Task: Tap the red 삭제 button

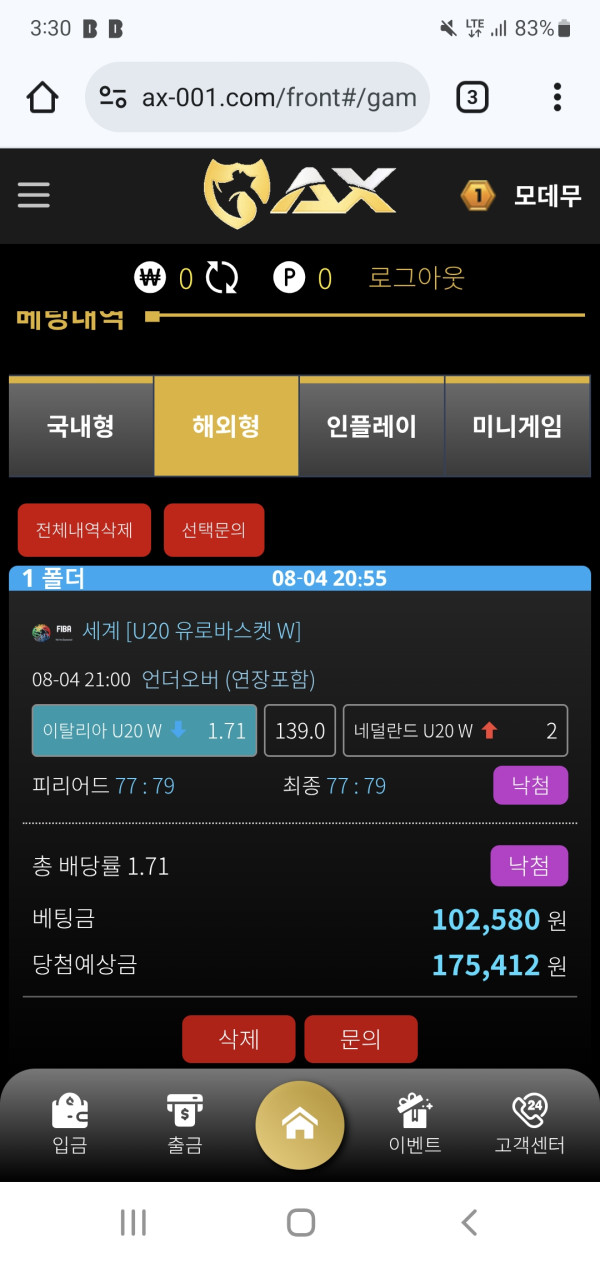Action: coord(238,1039)
